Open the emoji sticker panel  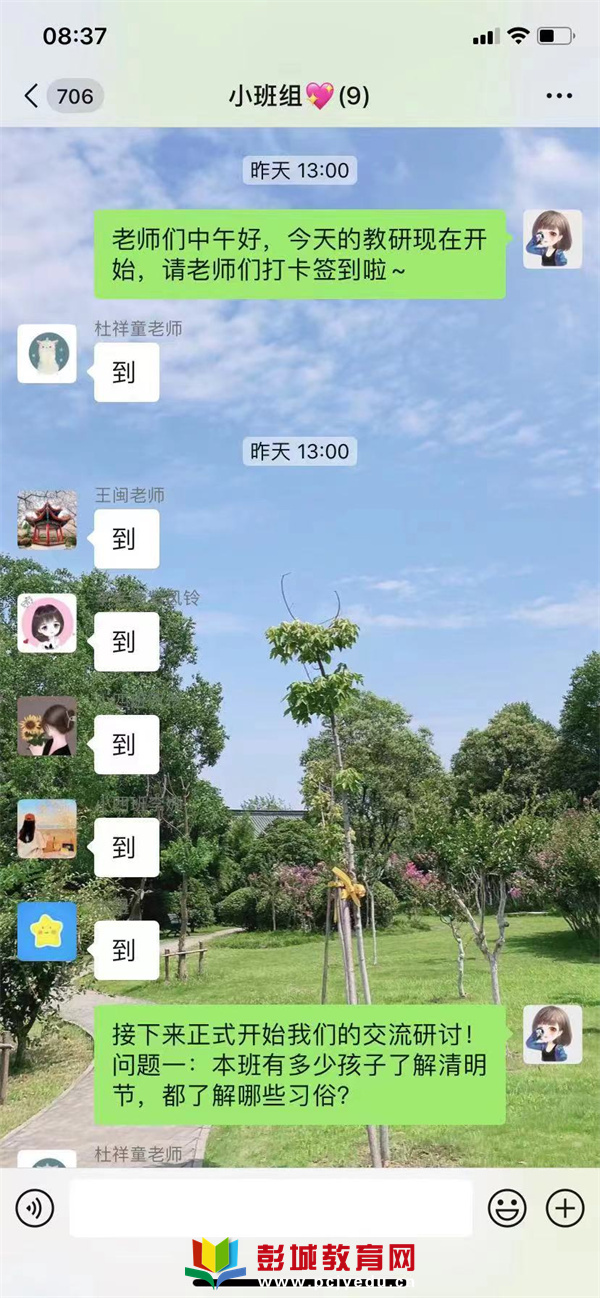coord(507,1209)
